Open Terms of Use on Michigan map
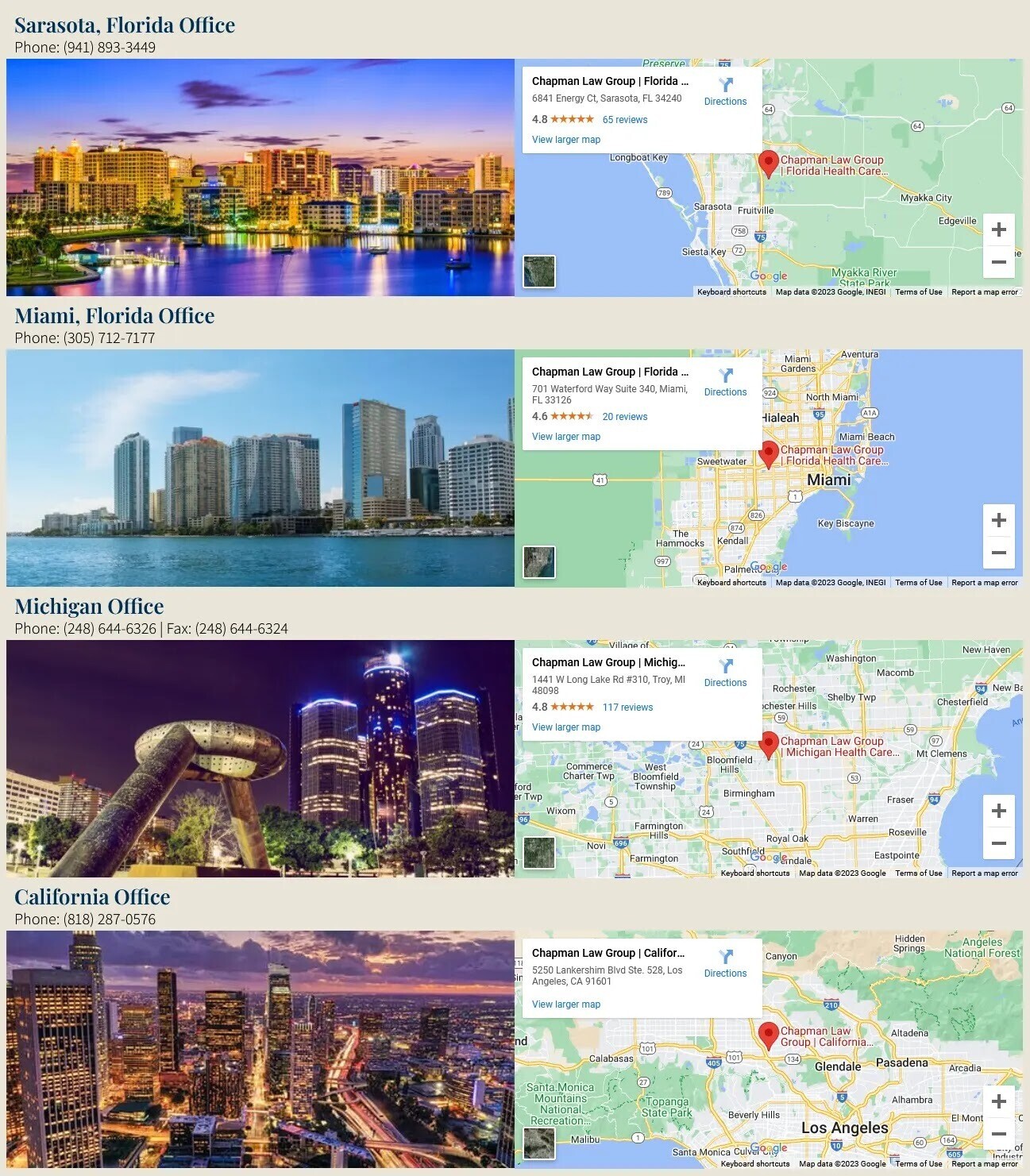The height and width of the screenshot is (1176, 1030). [918, 873]
